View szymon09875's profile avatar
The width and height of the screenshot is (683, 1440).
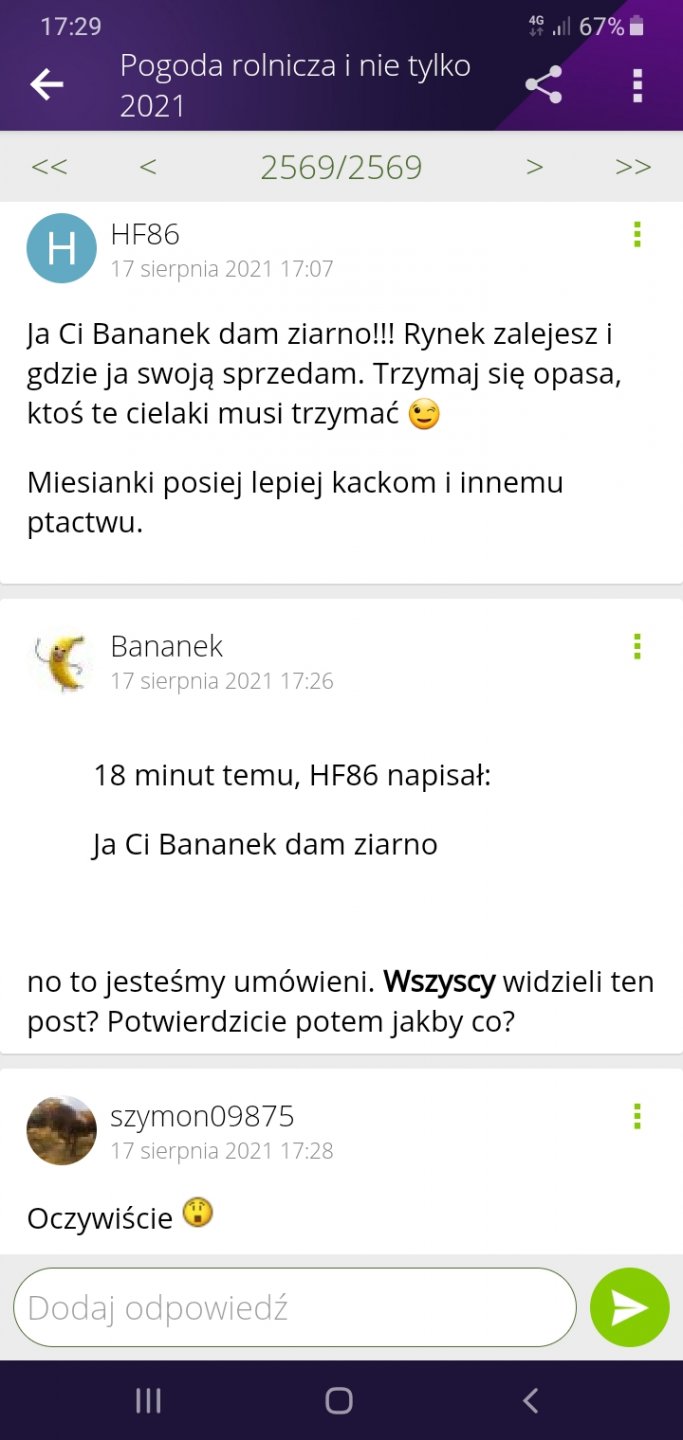coord(61,1131)
